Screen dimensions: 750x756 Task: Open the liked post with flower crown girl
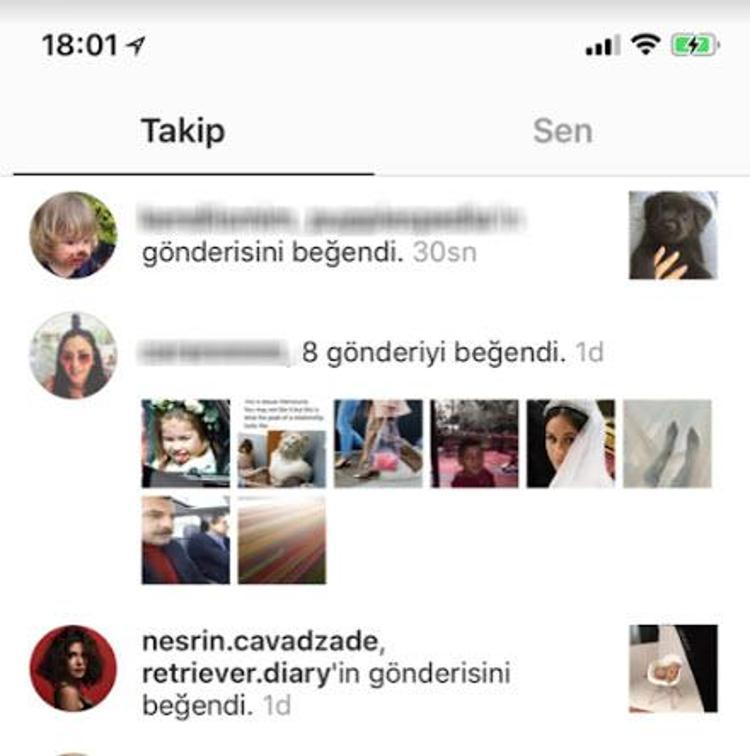pyautogui.click(x=186, y=443)
